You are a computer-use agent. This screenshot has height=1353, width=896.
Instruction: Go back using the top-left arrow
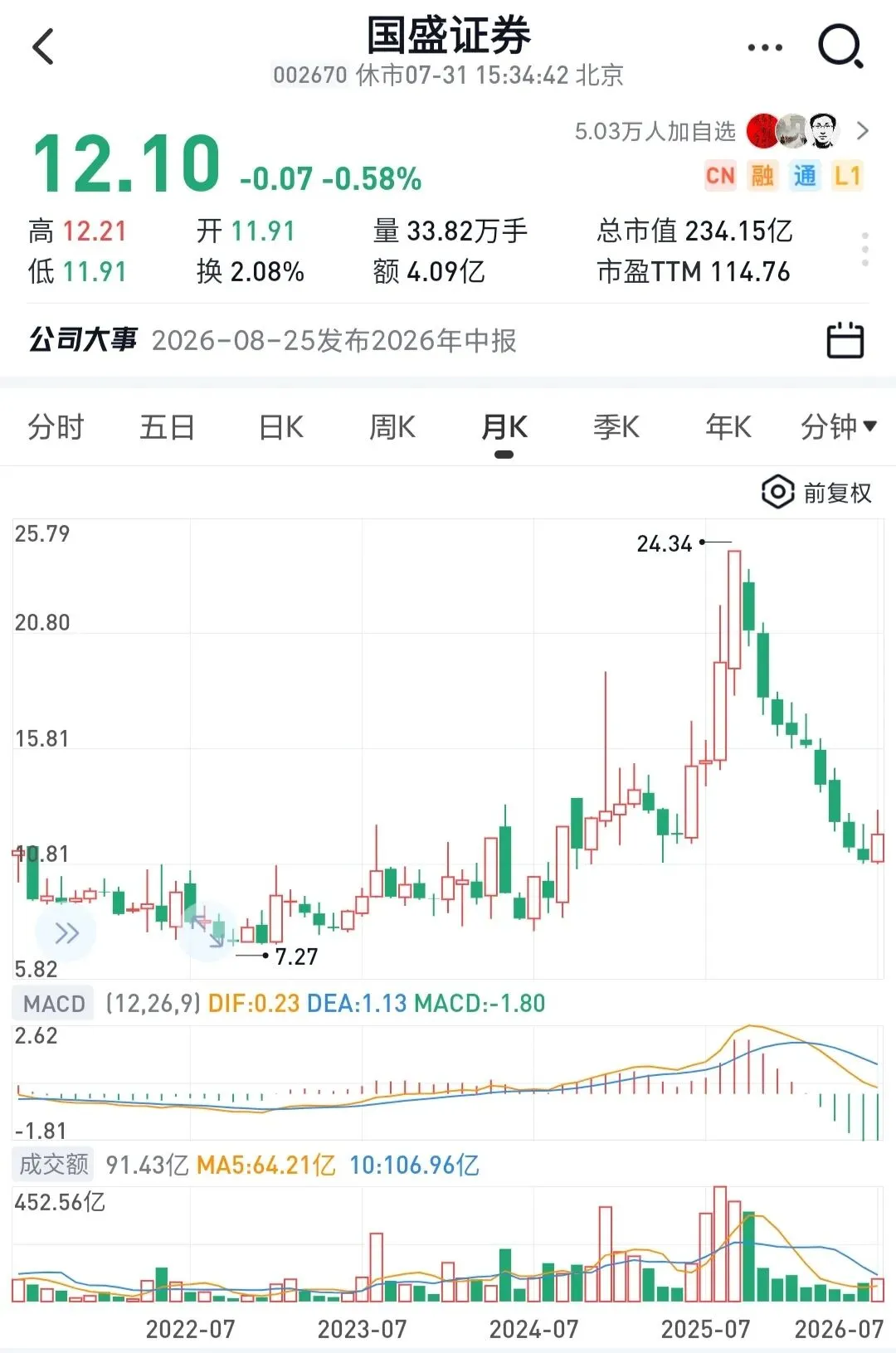[43, 46]
